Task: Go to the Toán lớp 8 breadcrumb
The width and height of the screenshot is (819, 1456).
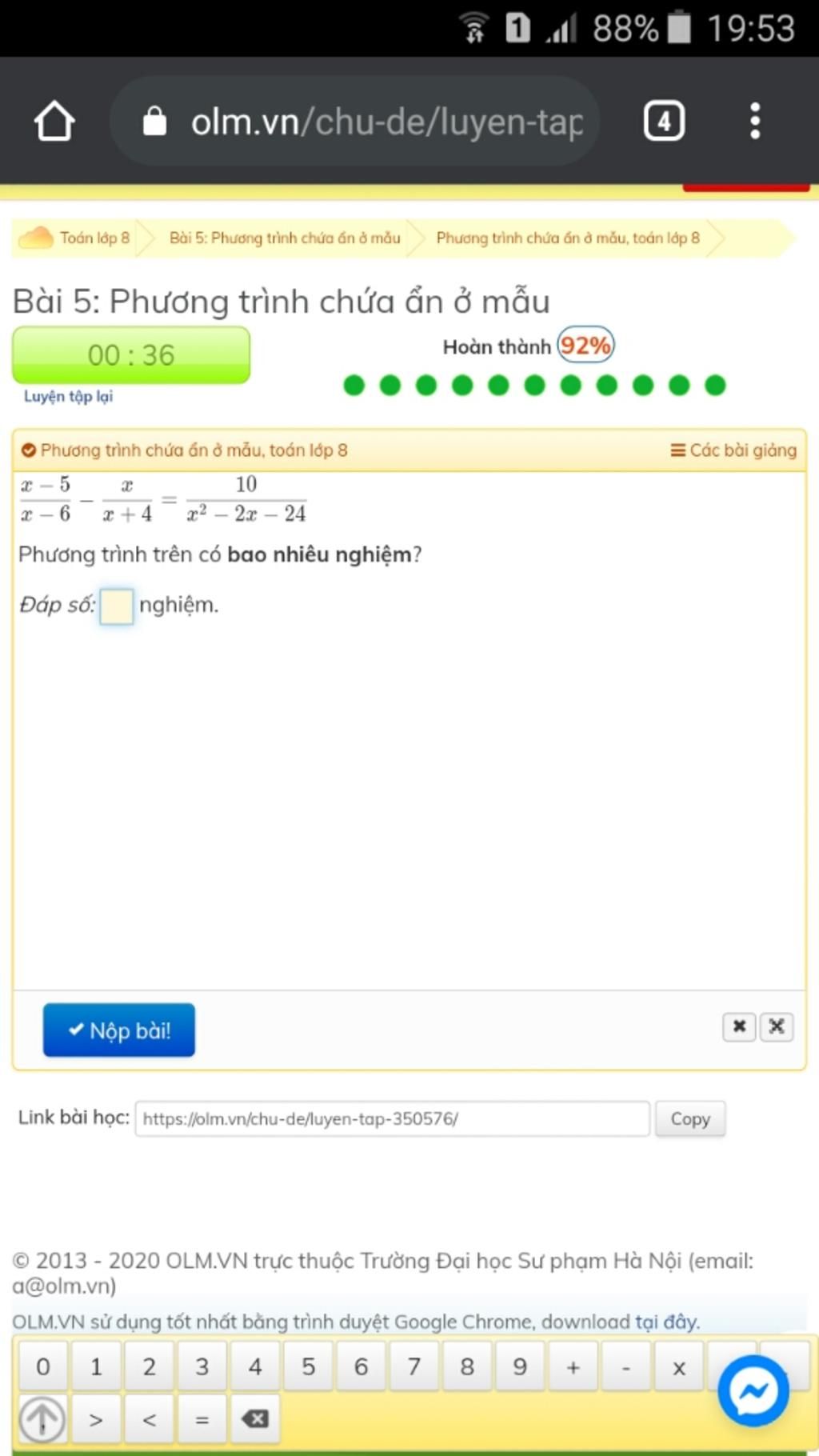Action: (94, 238)
